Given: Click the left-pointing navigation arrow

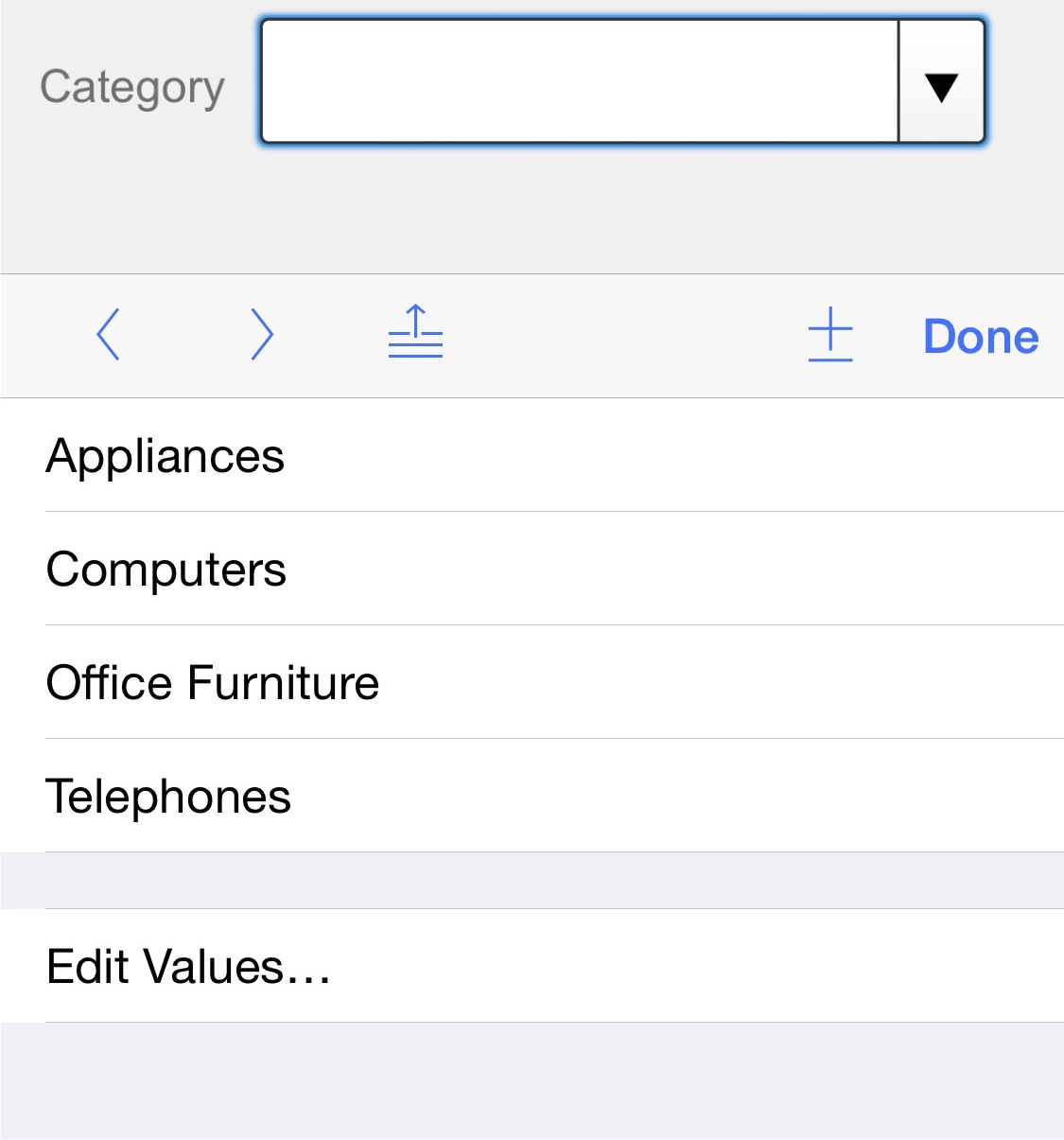Looking at the screenshot, I should [107, 335].
